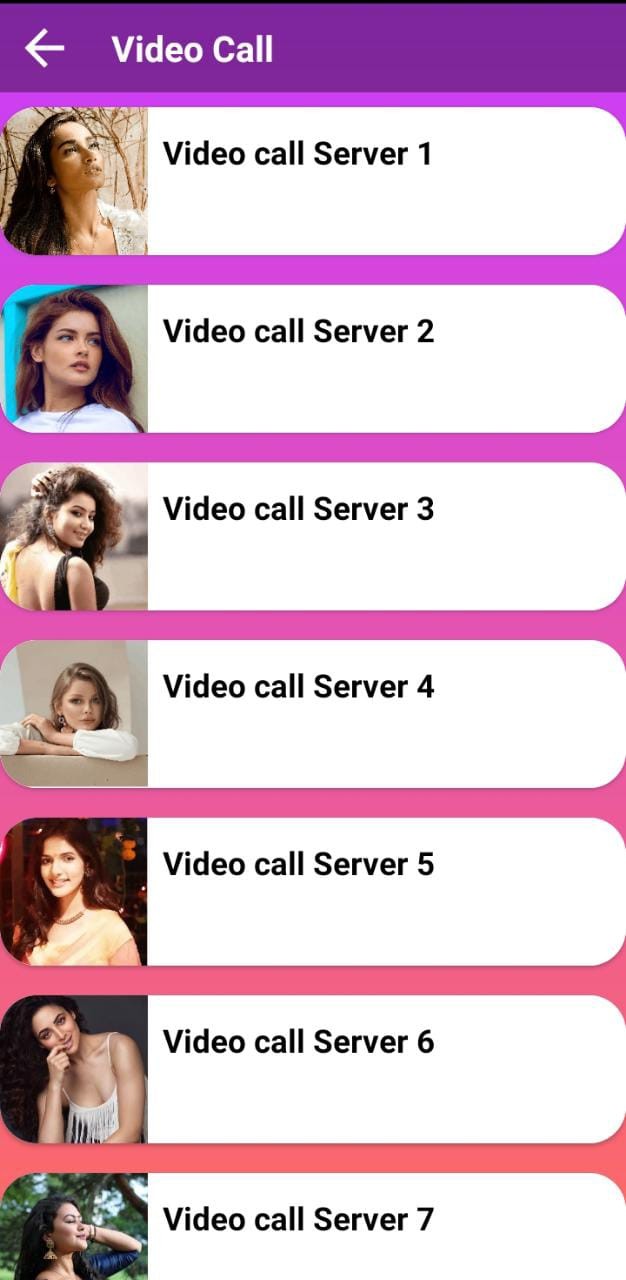
Task: Pick Video call Server 6
Action: pyautogui.click(x=312, y=1068)
